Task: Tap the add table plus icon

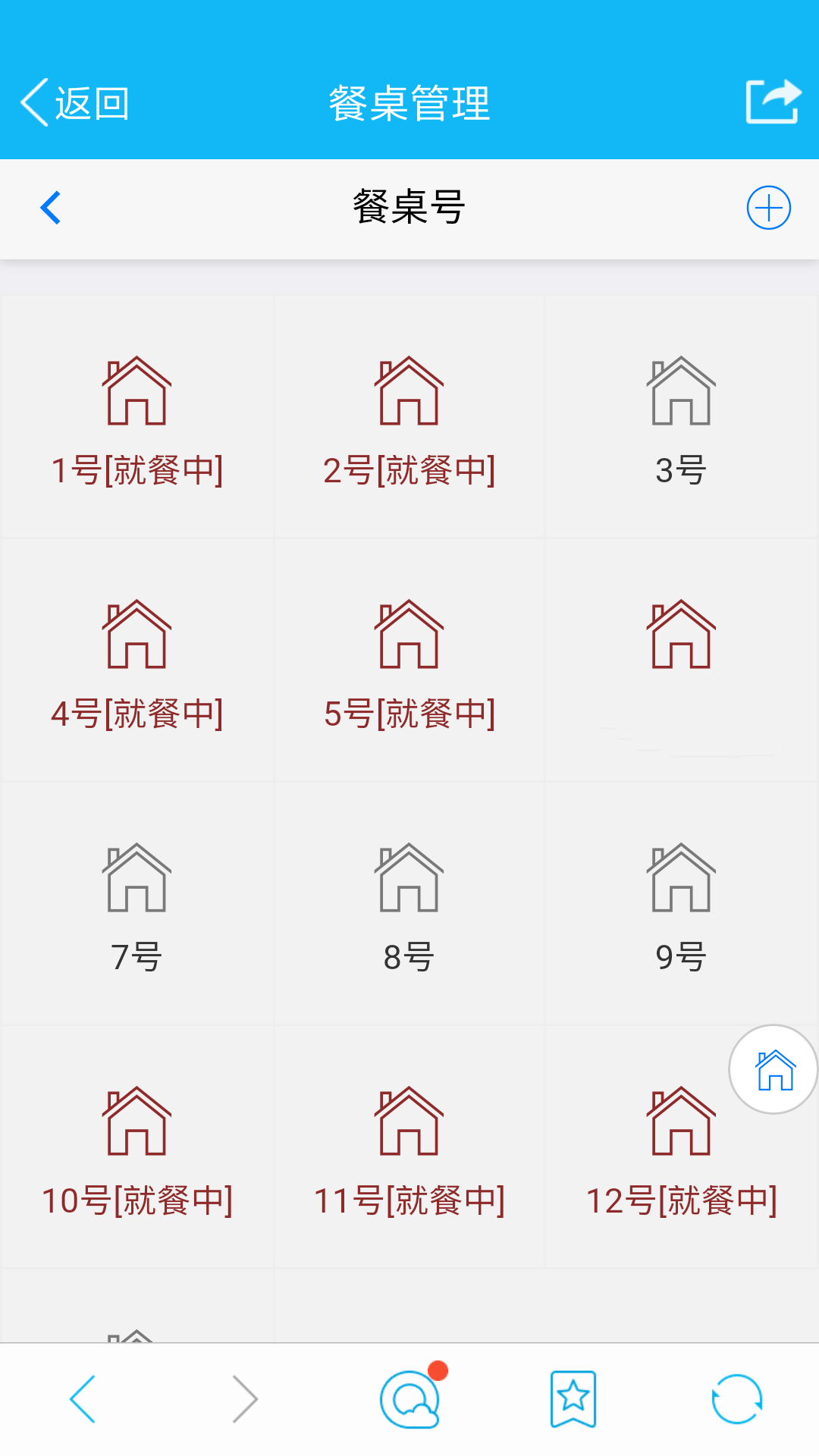Action: (x=769, y=209)
